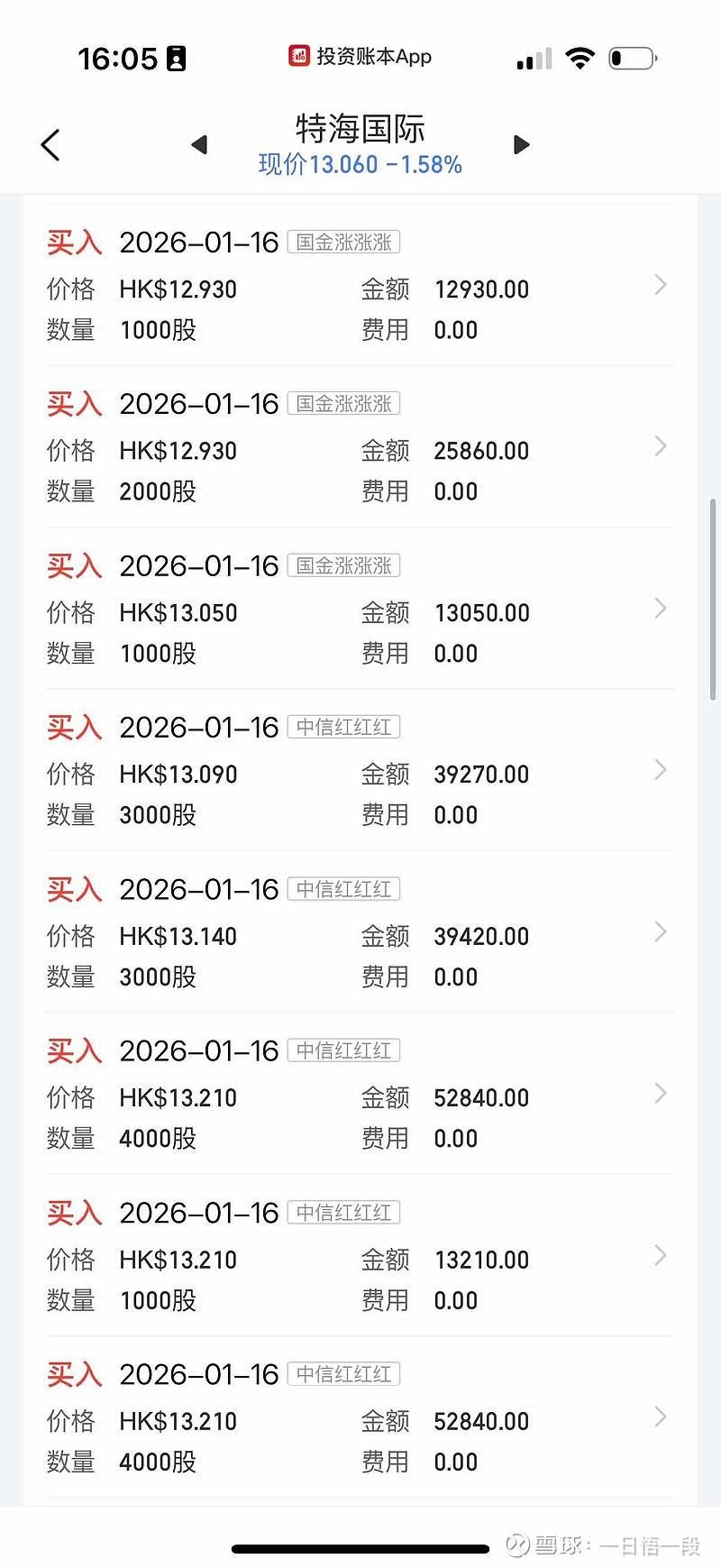The width and height of the screenshot is (721, 1568).
Task: Tap the battery indicator
Action: coord(632,57)
